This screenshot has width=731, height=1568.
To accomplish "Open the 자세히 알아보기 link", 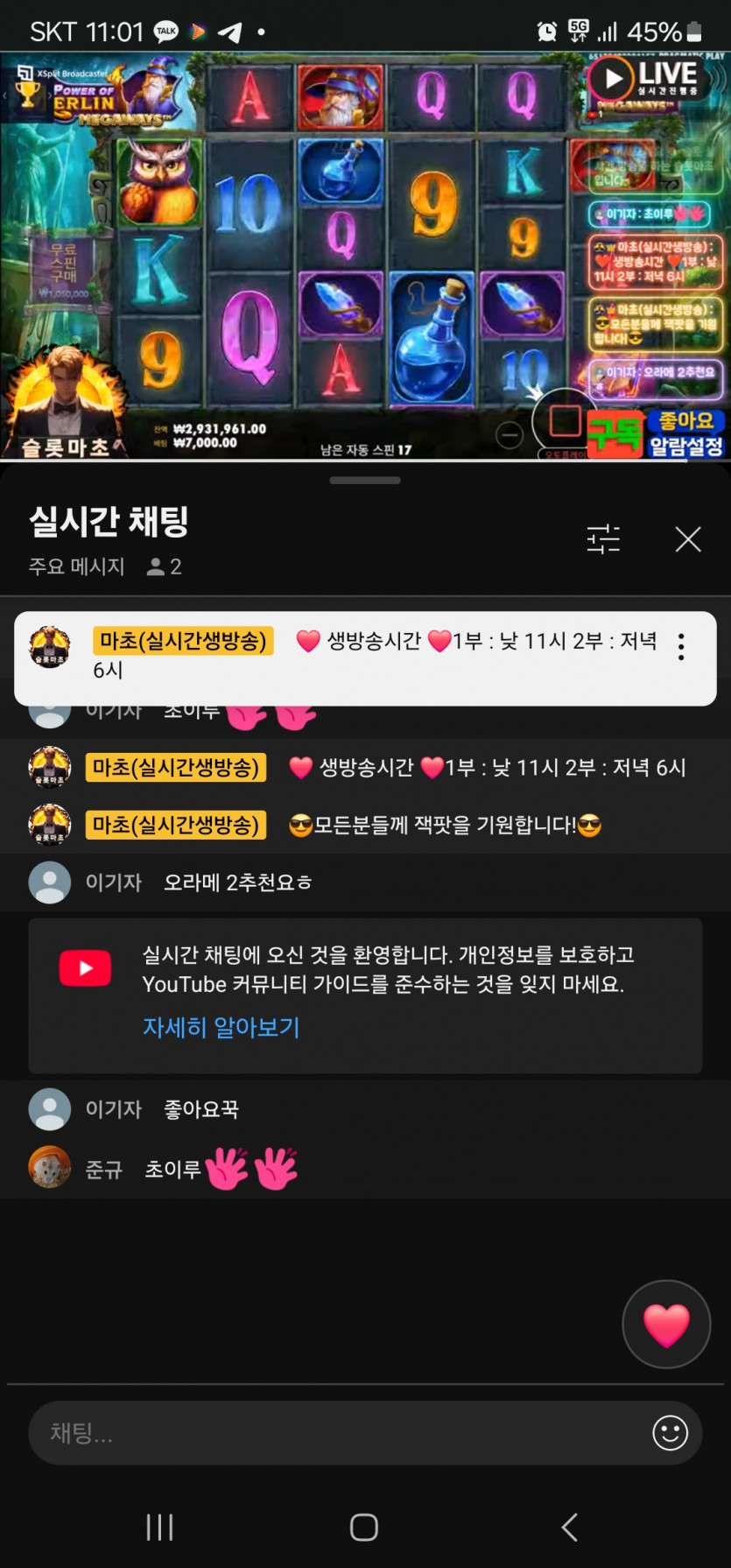I will (221, 1027).
